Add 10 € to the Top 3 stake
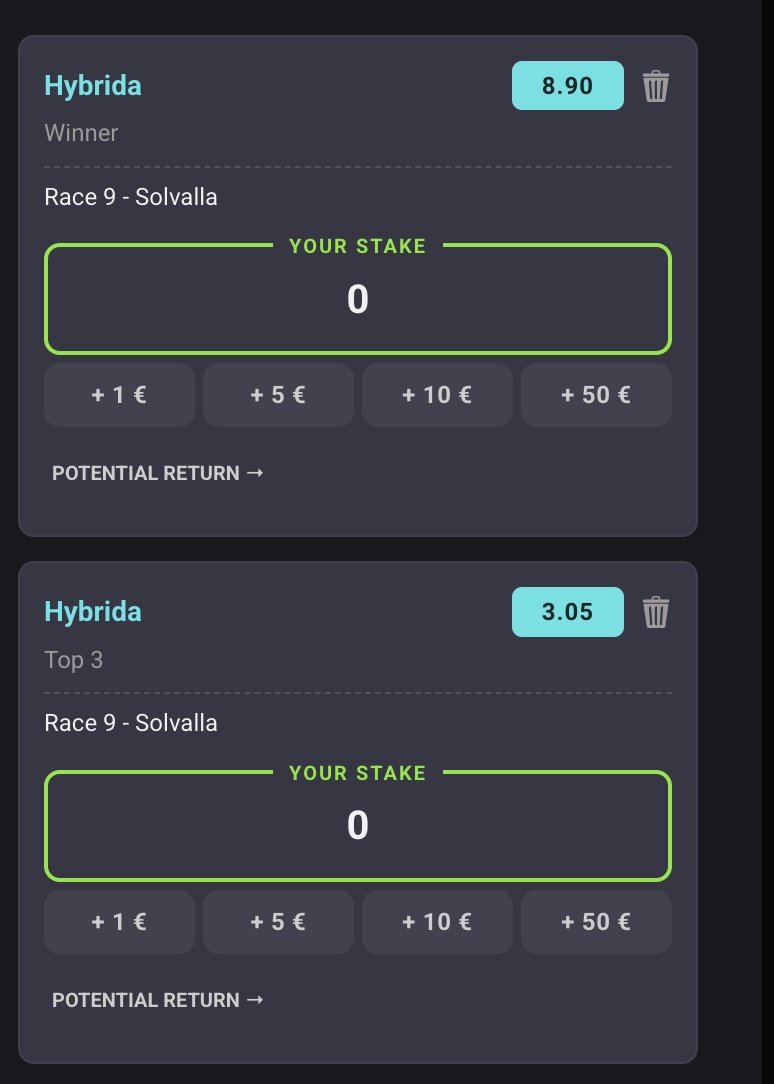 [x=437, y=922]
